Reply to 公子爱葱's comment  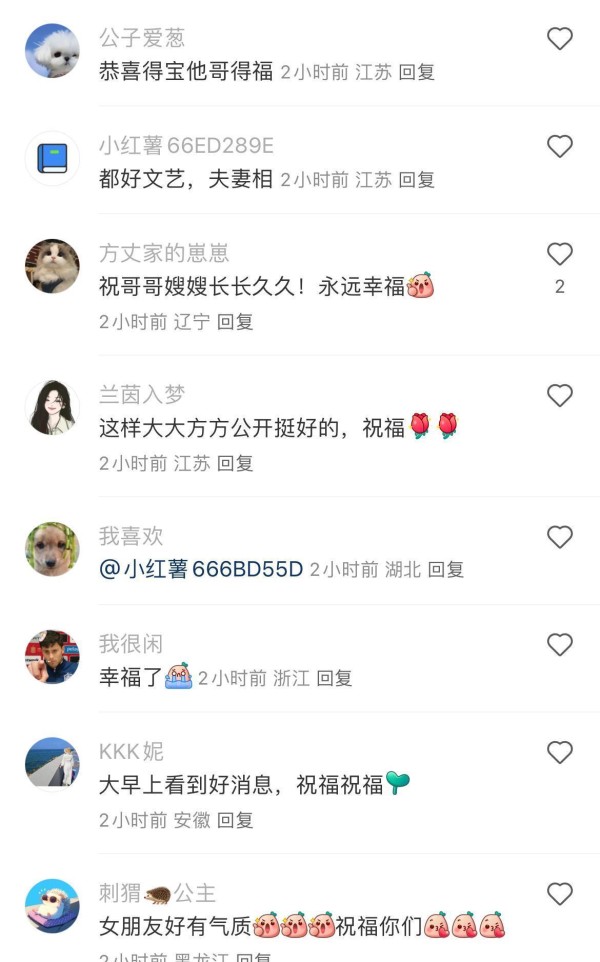pyautogui.click(x=417, y=72)
